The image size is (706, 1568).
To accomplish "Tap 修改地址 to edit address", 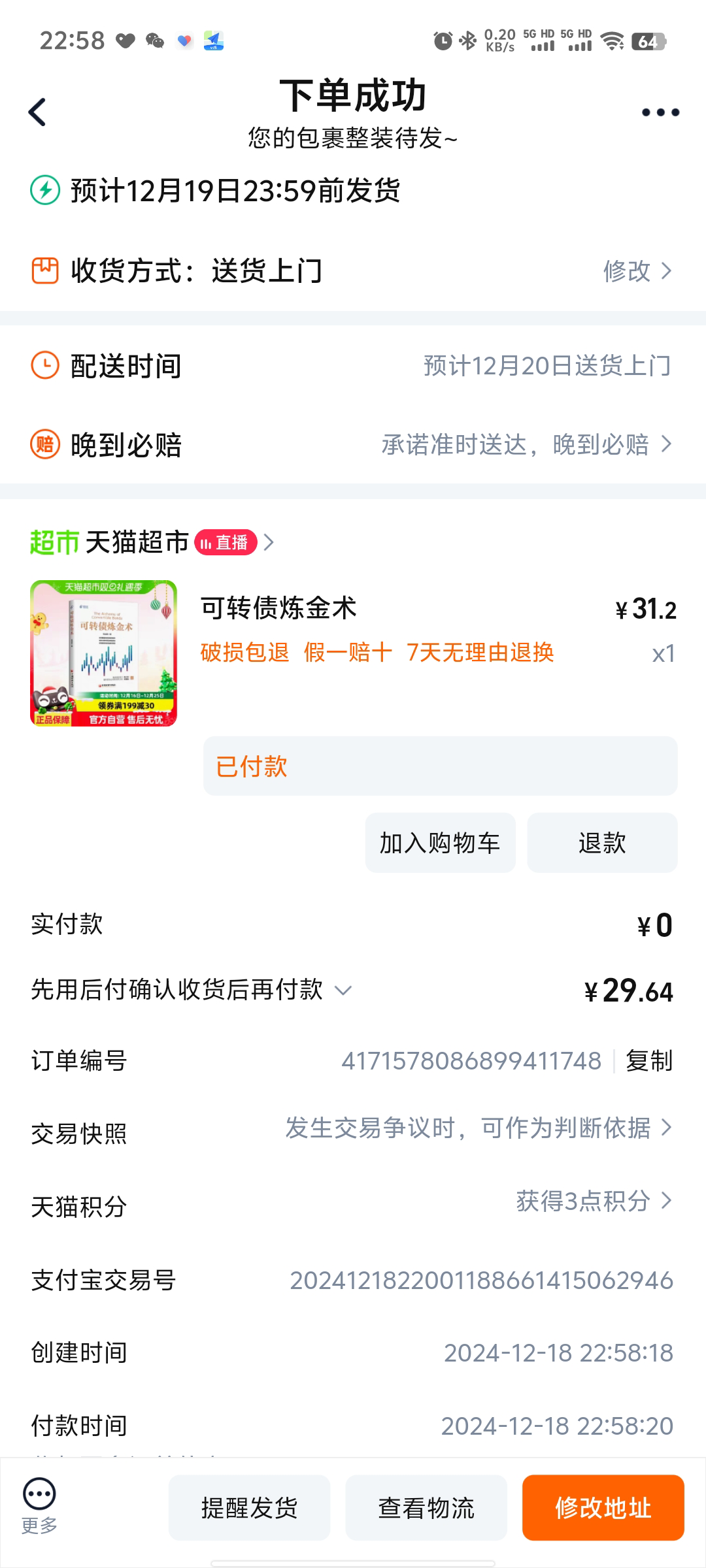I will click(603, 1508).
